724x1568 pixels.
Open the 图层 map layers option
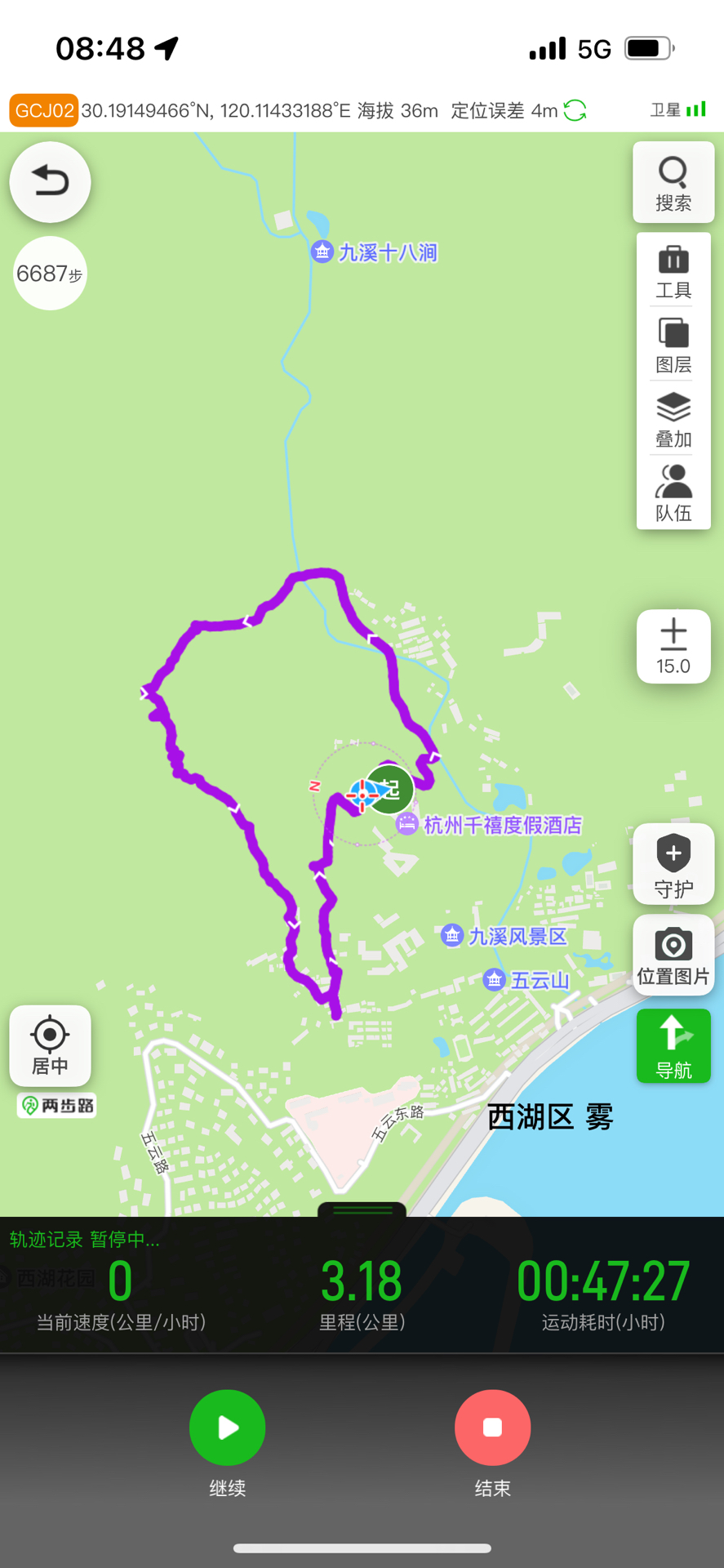673,345
